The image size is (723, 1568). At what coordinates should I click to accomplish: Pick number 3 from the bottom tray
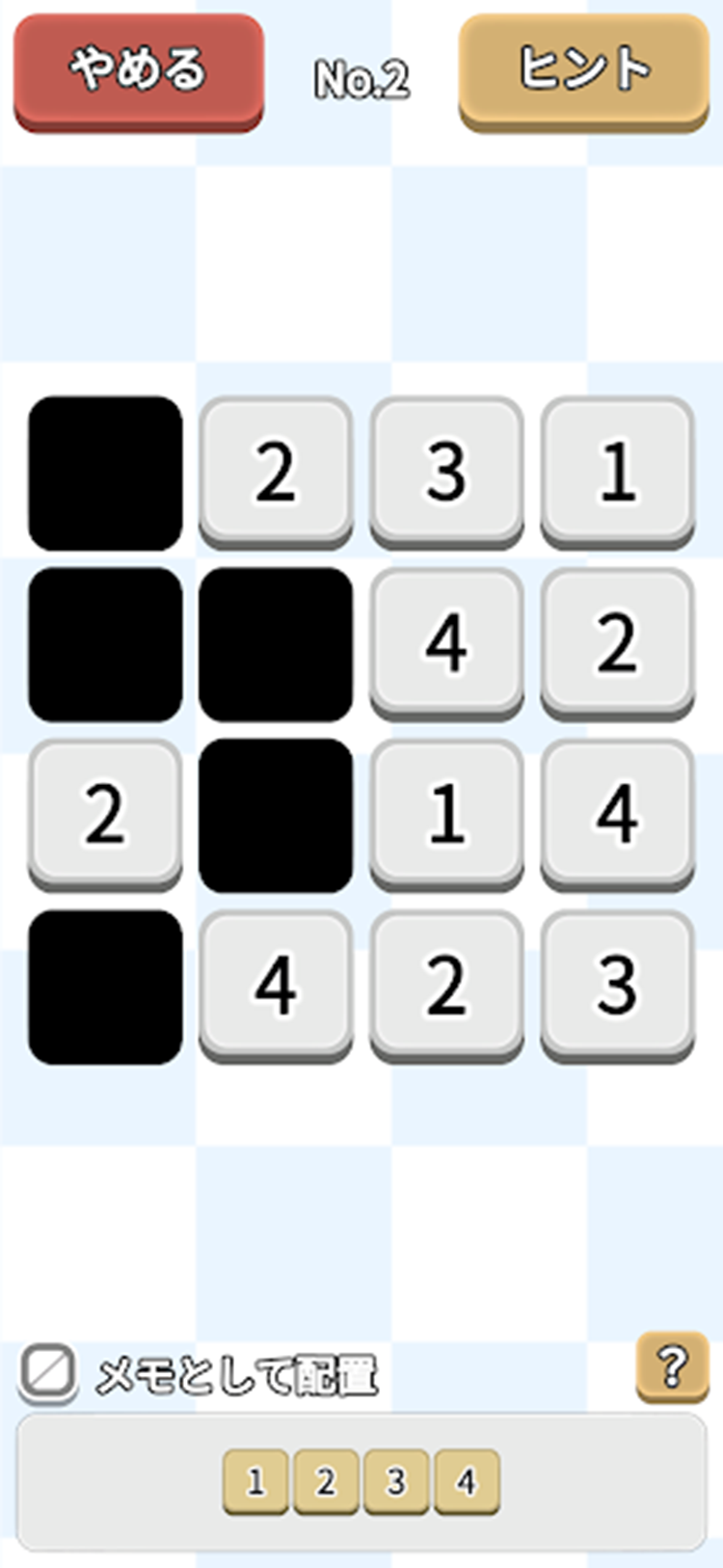click(396, 1480)
